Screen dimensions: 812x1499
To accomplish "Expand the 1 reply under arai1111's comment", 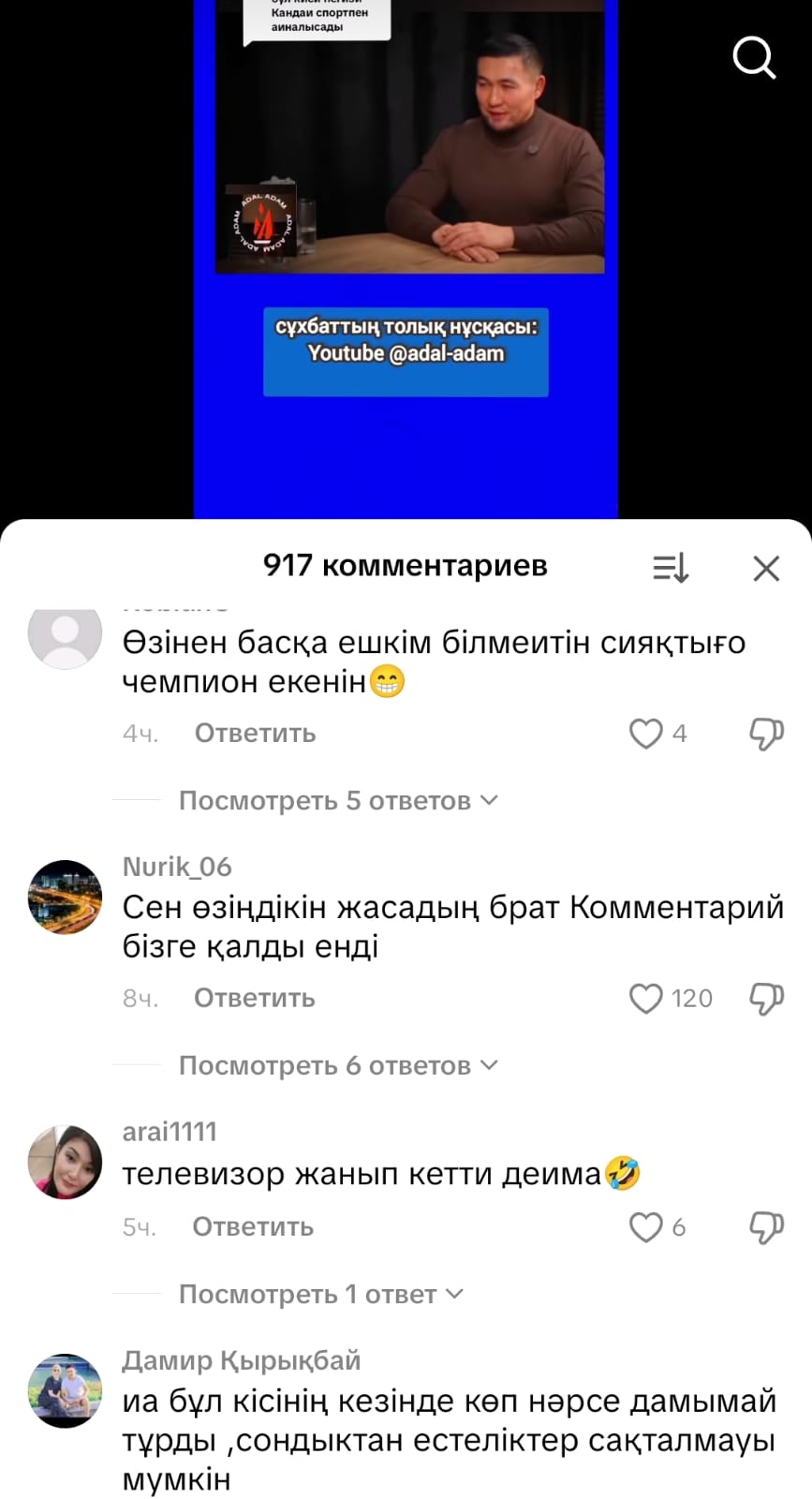I will (320, 1295).
